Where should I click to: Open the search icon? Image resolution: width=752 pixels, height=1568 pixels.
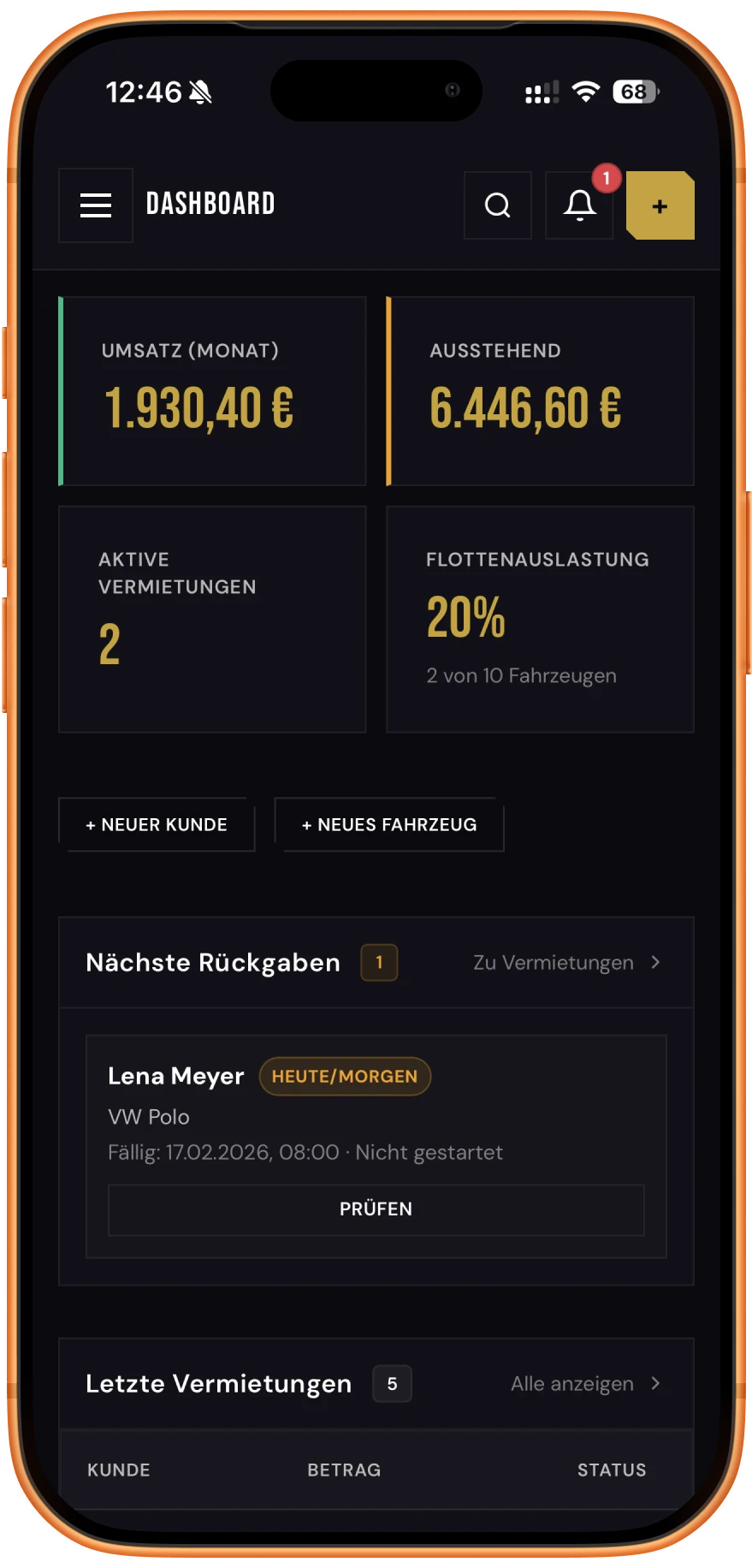[x=497, y=205]
